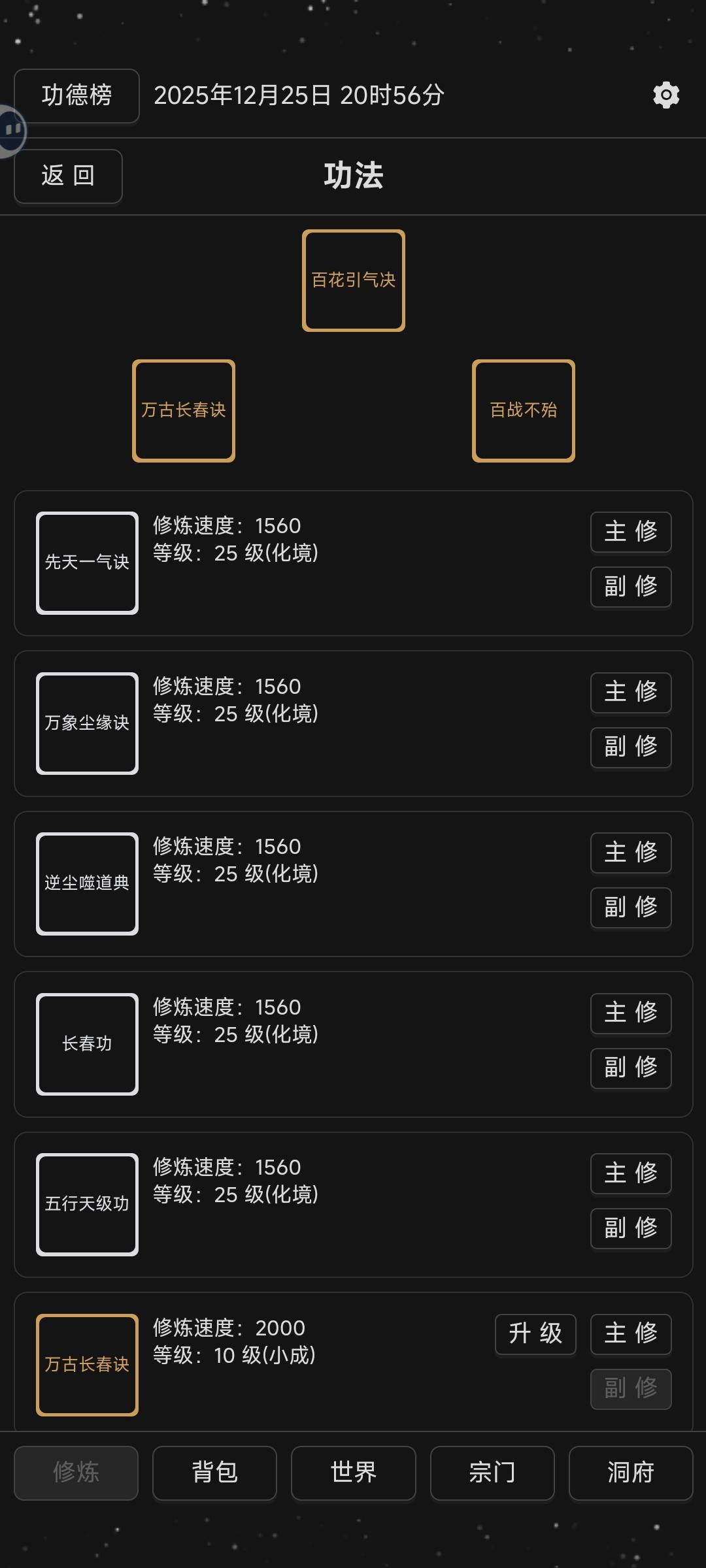Set 逆尘噬道典 as 副修
Screen dimensions: 706x1568
click(x=631, y=907)
